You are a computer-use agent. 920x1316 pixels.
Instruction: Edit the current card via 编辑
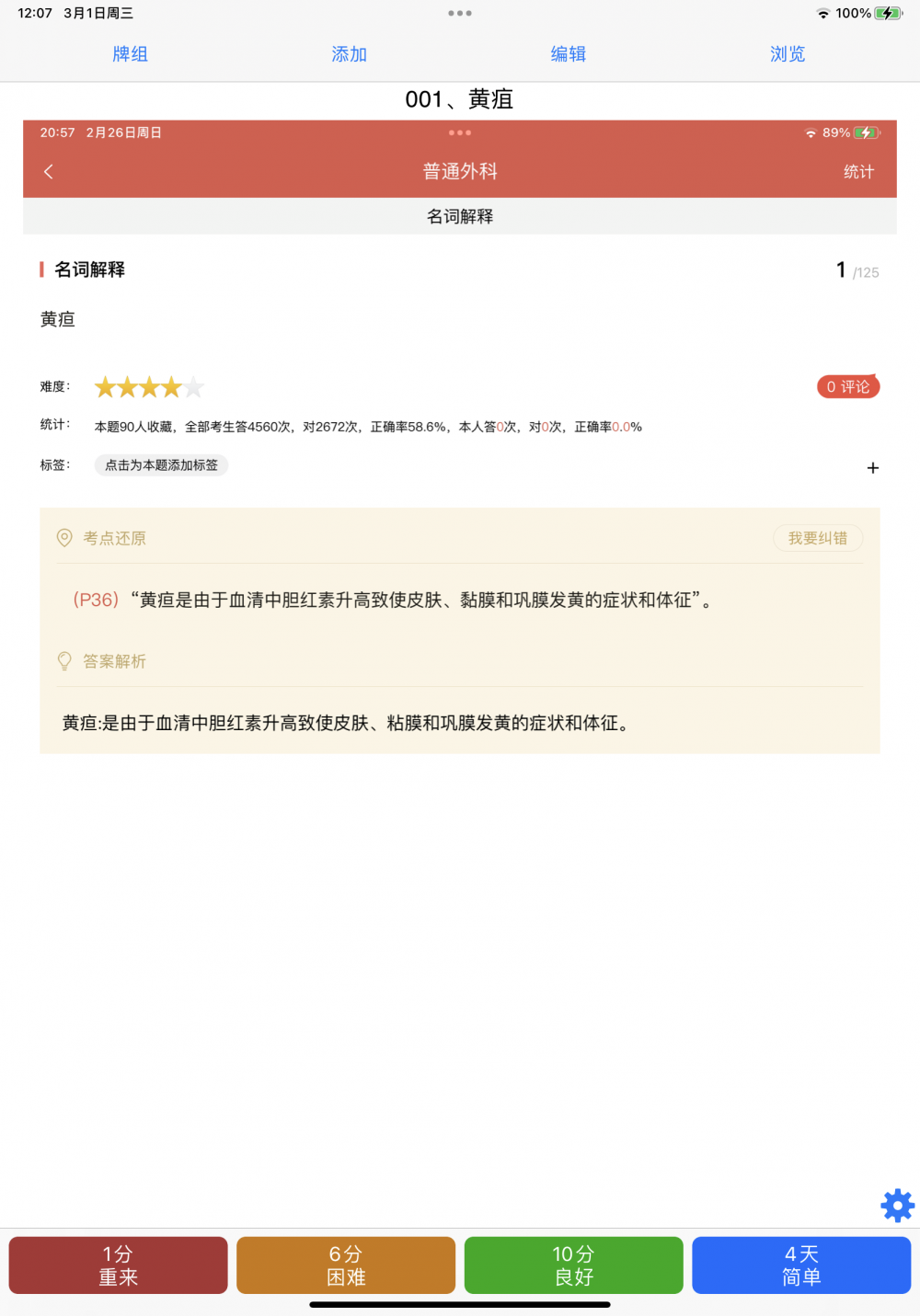click(x=568, y=54)
